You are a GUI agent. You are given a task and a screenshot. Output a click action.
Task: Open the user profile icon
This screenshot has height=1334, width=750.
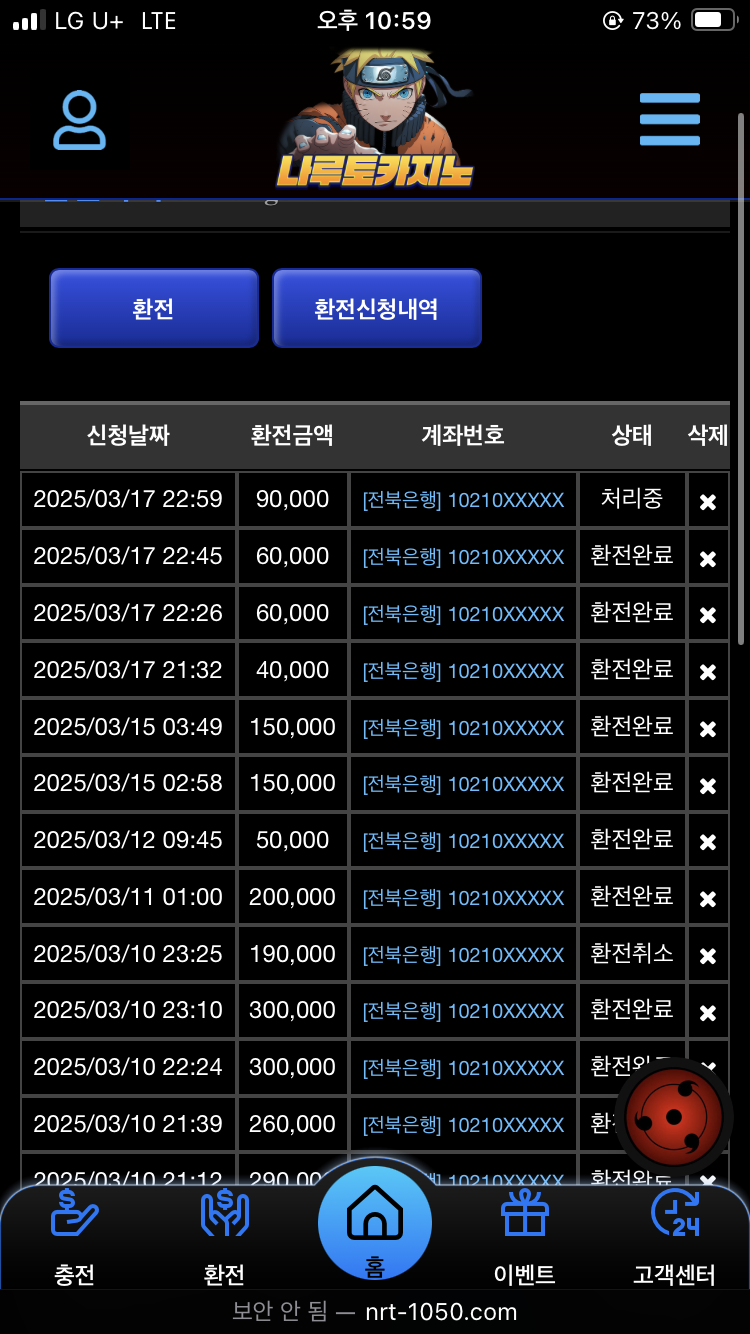coord(78,121)
